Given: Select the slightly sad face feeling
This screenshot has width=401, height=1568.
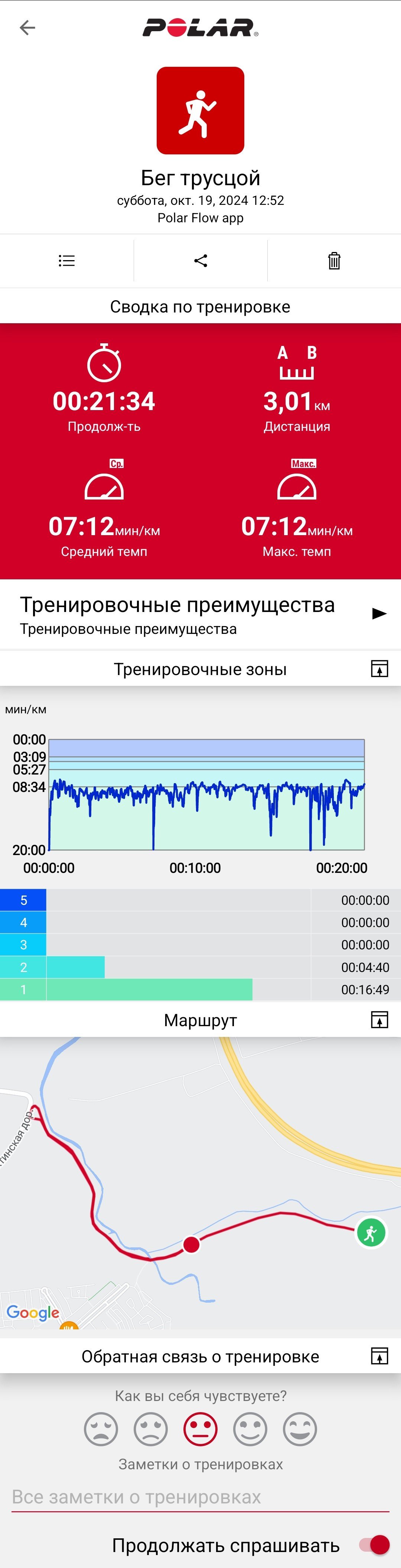Looking at the screenshot, I should coord(150,1428).
